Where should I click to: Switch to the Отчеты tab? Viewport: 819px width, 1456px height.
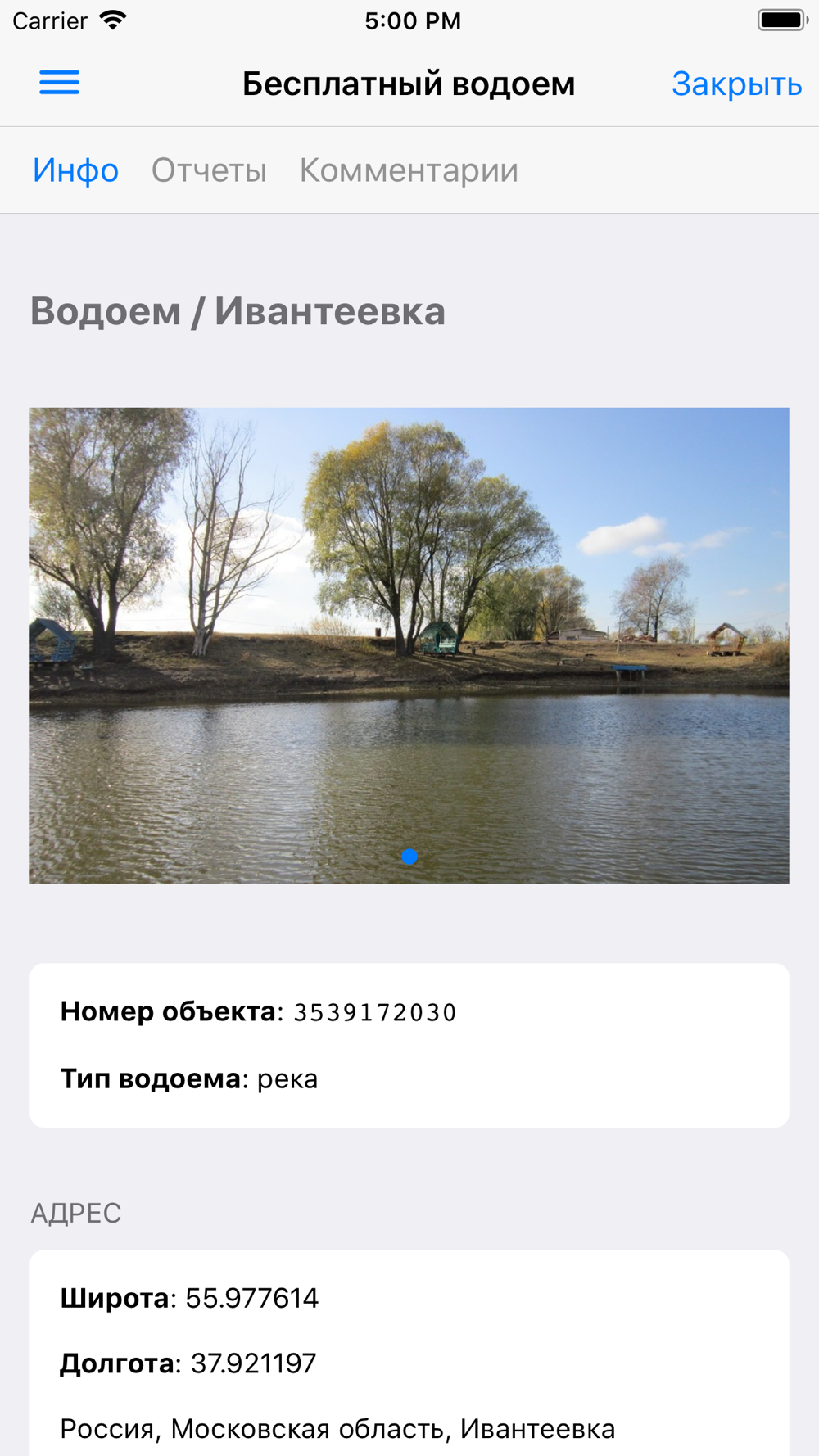pyautogui.click(x=209, y=170)
